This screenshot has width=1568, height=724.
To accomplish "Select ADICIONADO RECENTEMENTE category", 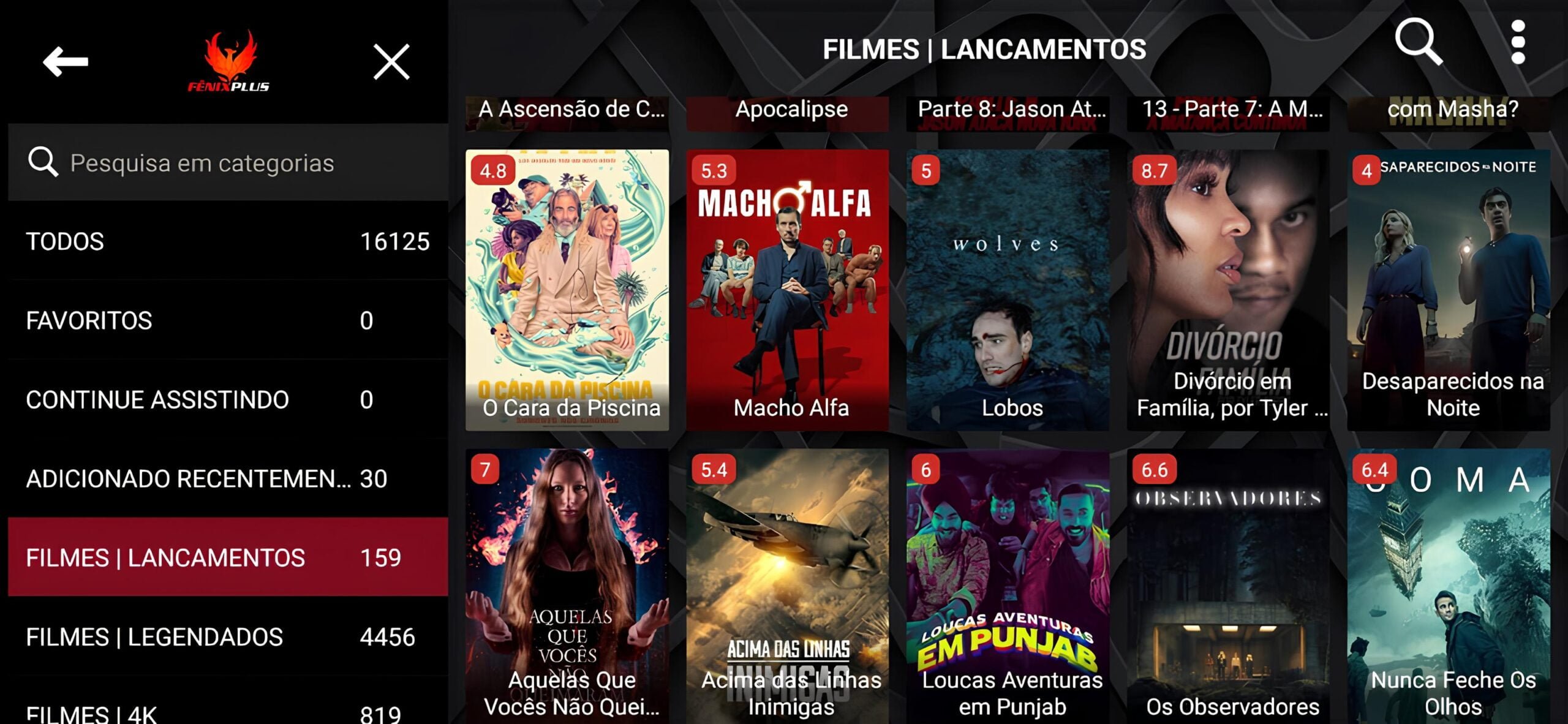I will click(227, 478).
